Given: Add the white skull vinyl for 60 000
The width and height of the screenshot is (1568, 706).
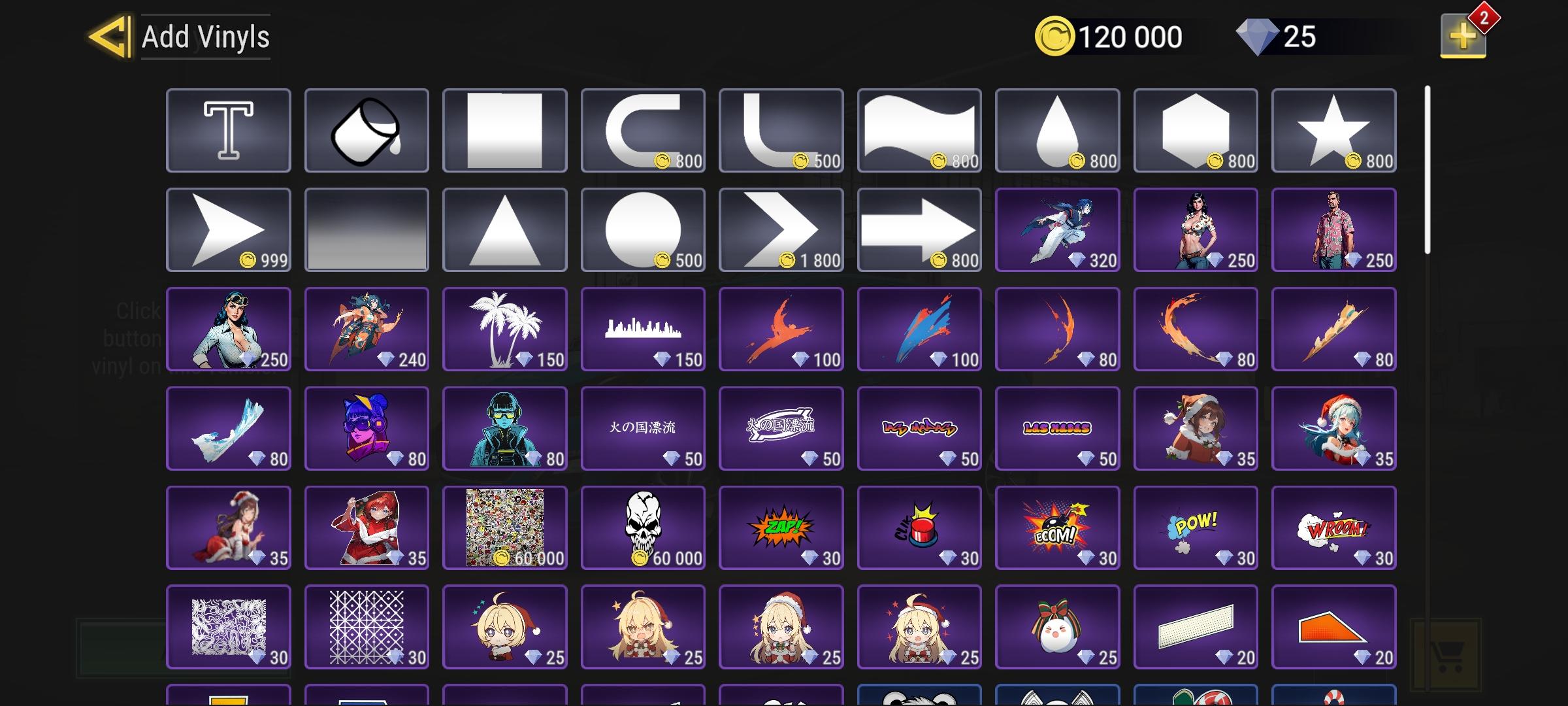Looking at the screenshot, I should click(643, 528).
